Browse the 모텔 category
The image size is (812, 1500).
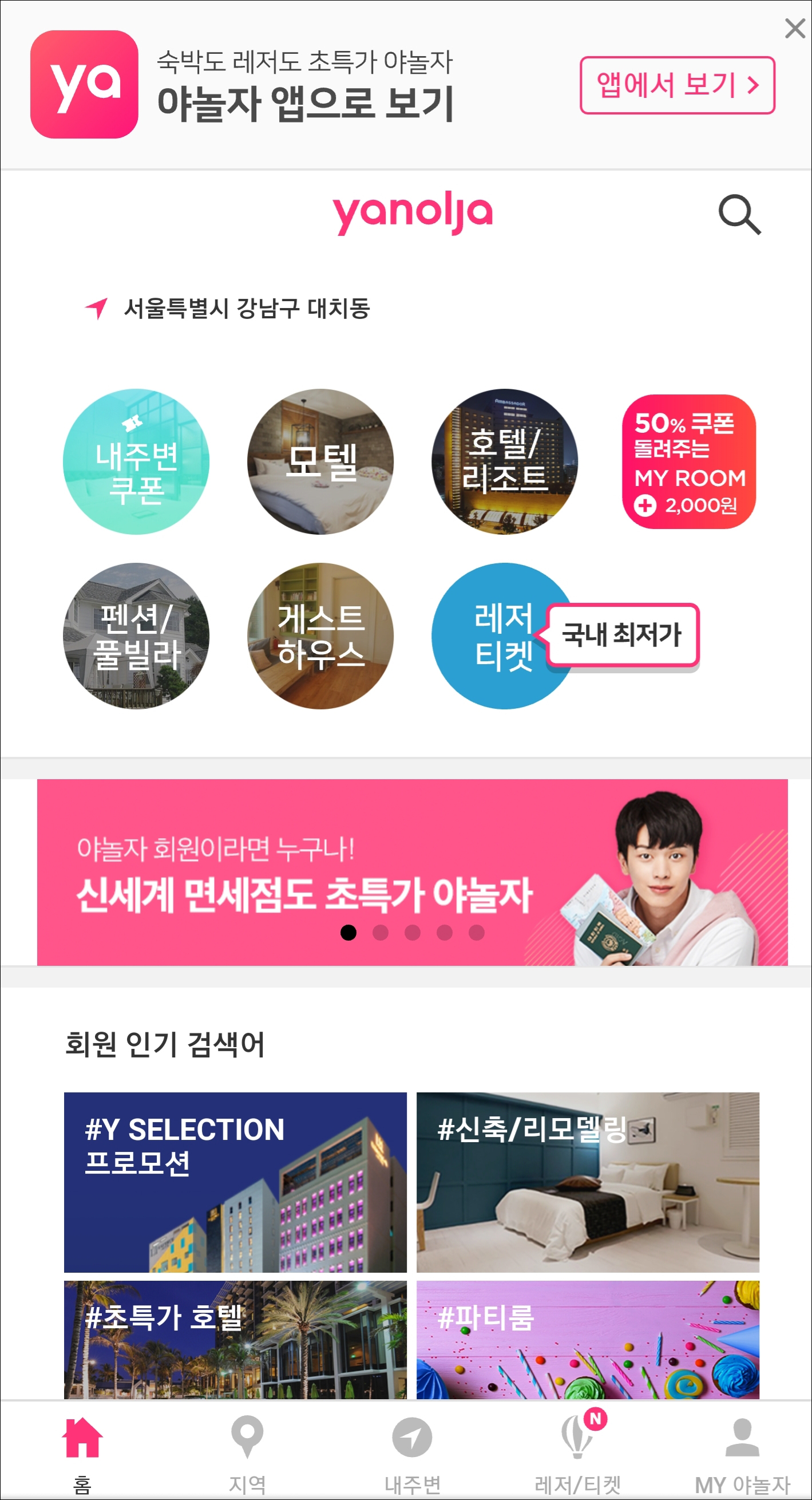click(320, 461)
